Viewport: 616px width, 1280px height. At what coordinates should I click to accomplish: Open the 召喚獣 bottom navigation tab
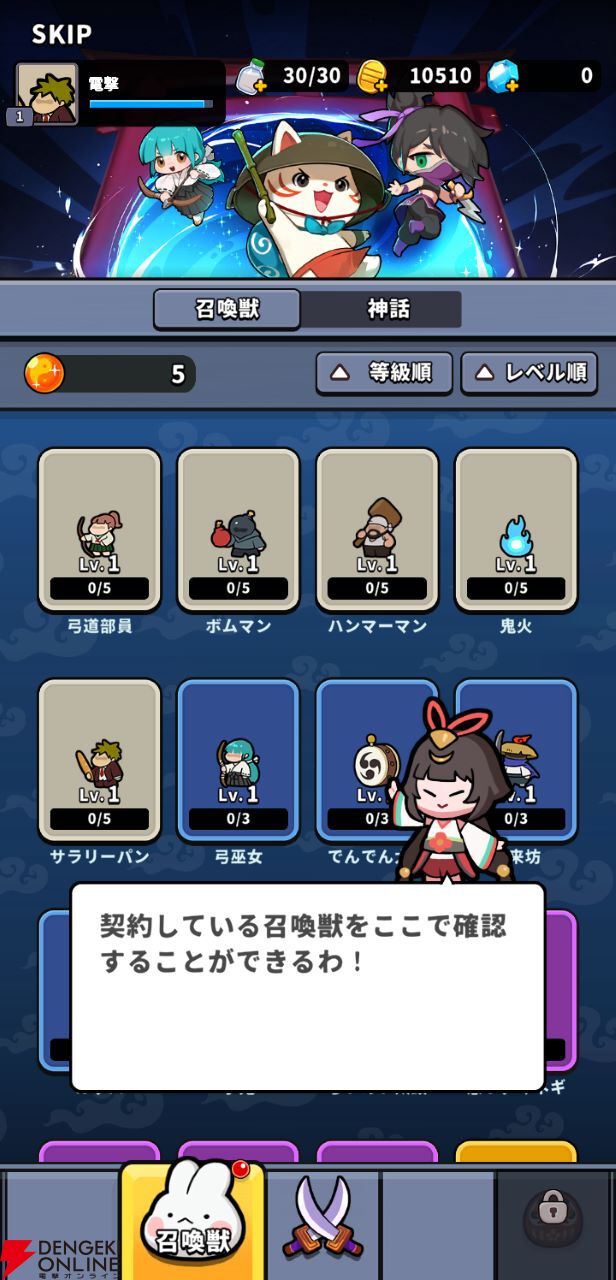click(x=192, y=1220)
